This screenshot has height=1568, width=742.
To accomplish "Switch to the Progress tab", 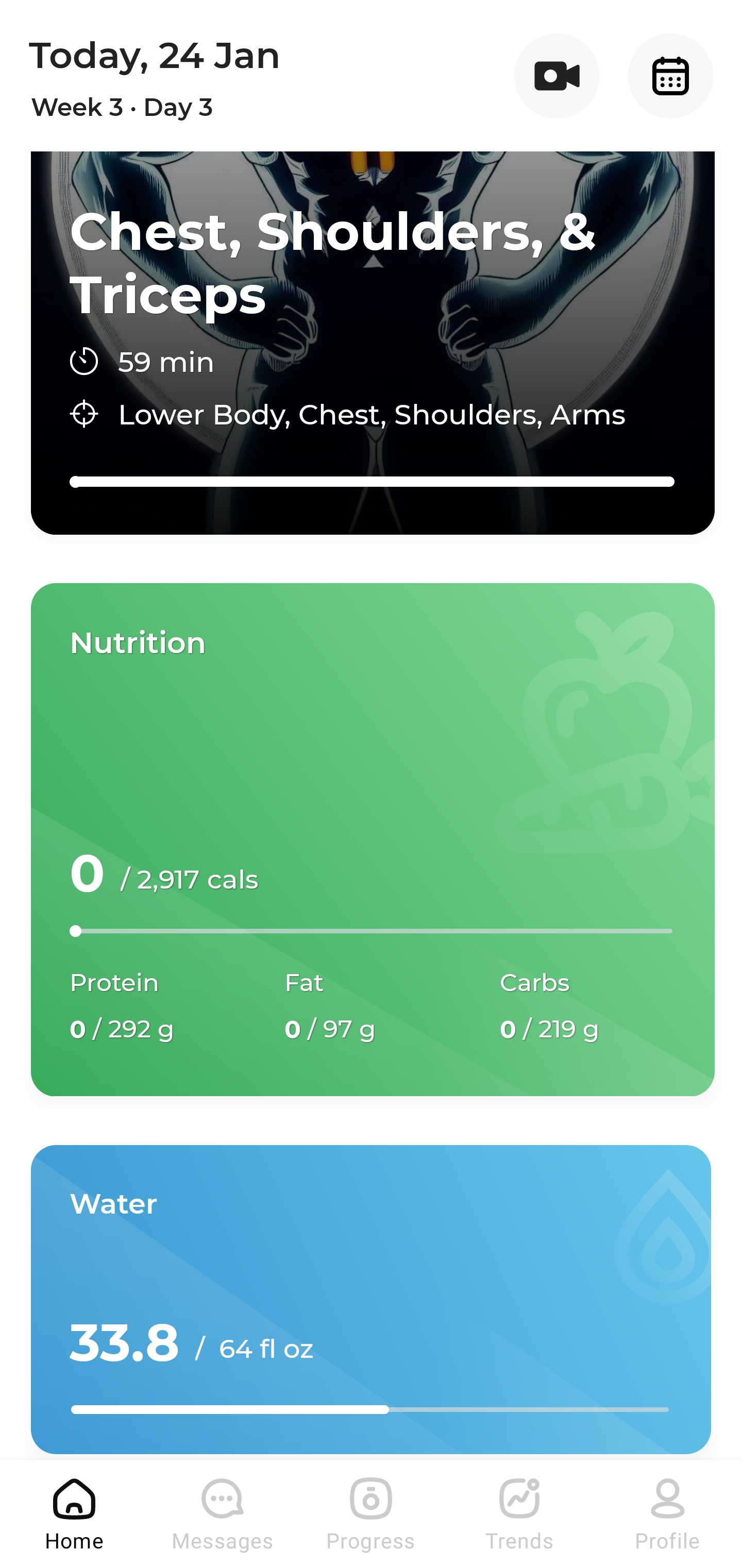I will coord(370,1513).
